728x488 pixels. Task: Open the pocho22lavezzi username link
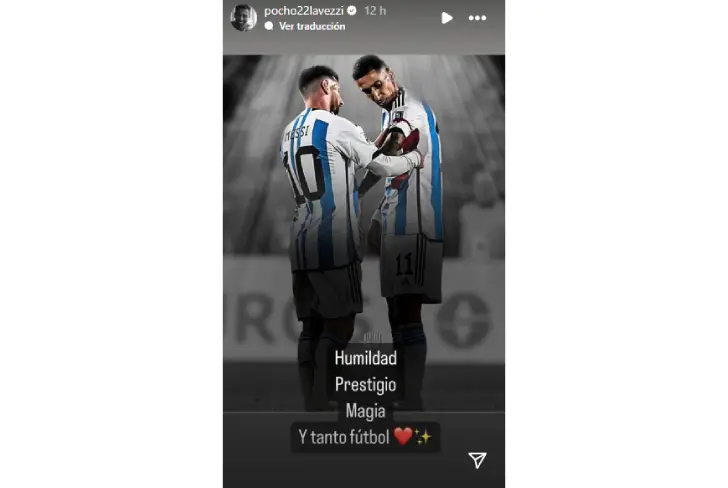click(305, 11)
